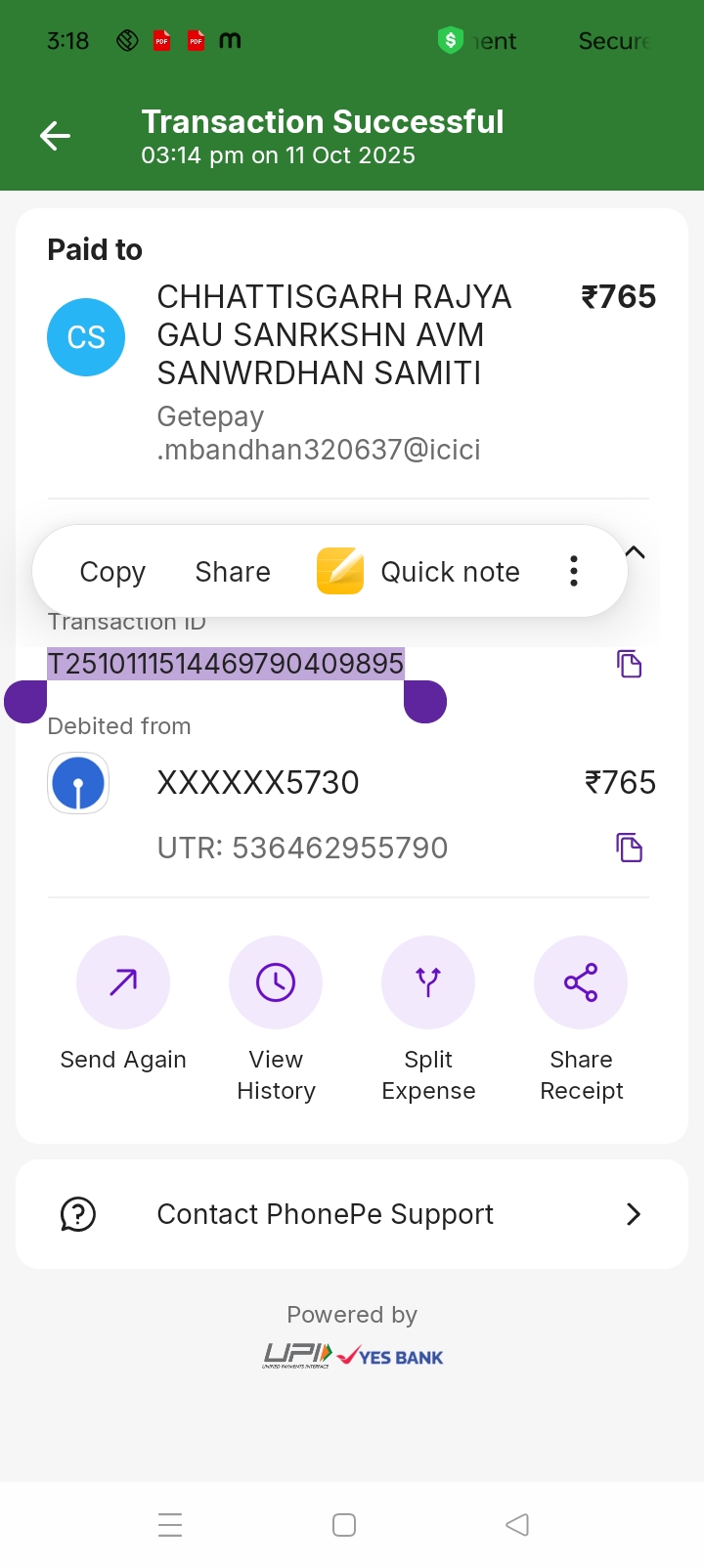Copy the selected transaction ID text

[112, 572]
